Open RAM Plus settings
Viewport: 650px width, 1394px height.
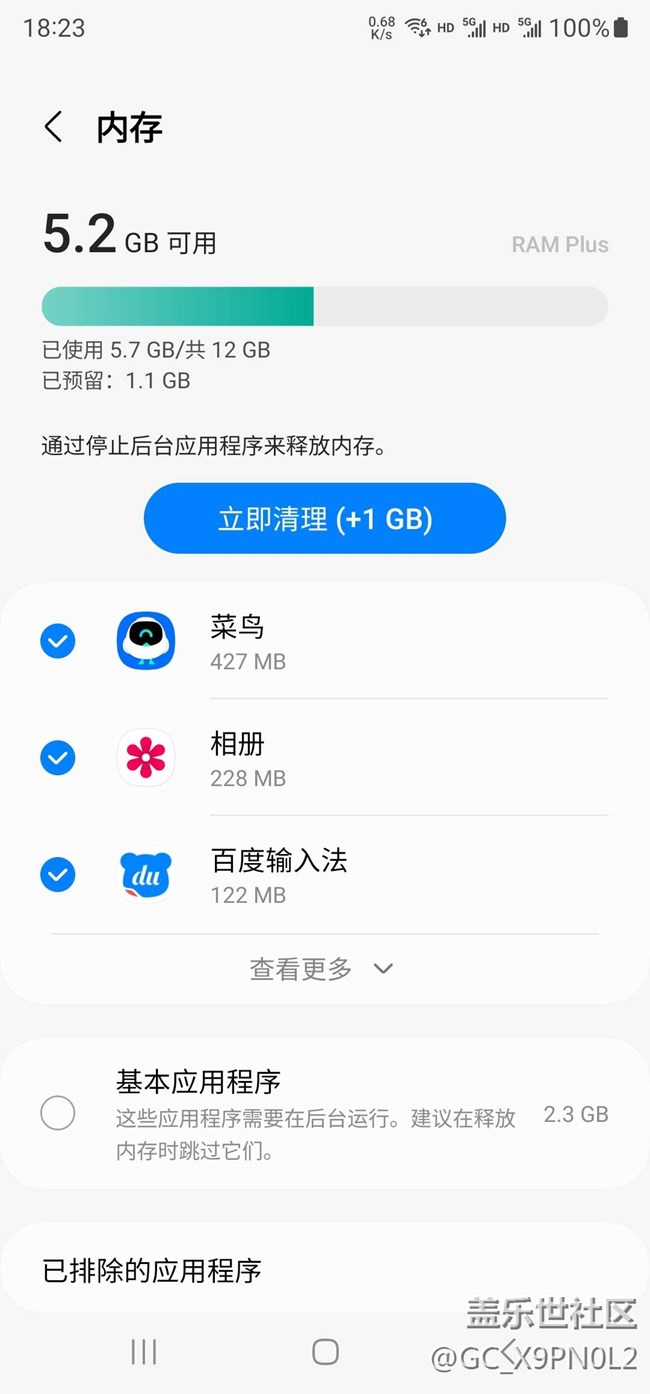tap(560, 244)
